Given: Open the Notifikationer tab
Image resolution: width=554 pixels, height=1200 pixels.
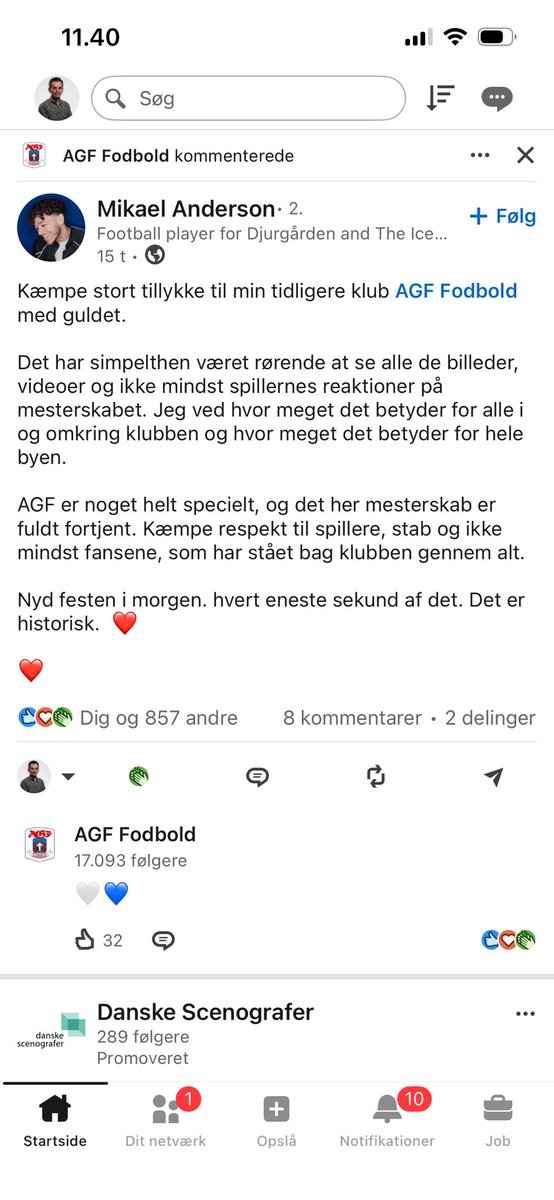Looking at the screenshot, I should click(387, 1120).
